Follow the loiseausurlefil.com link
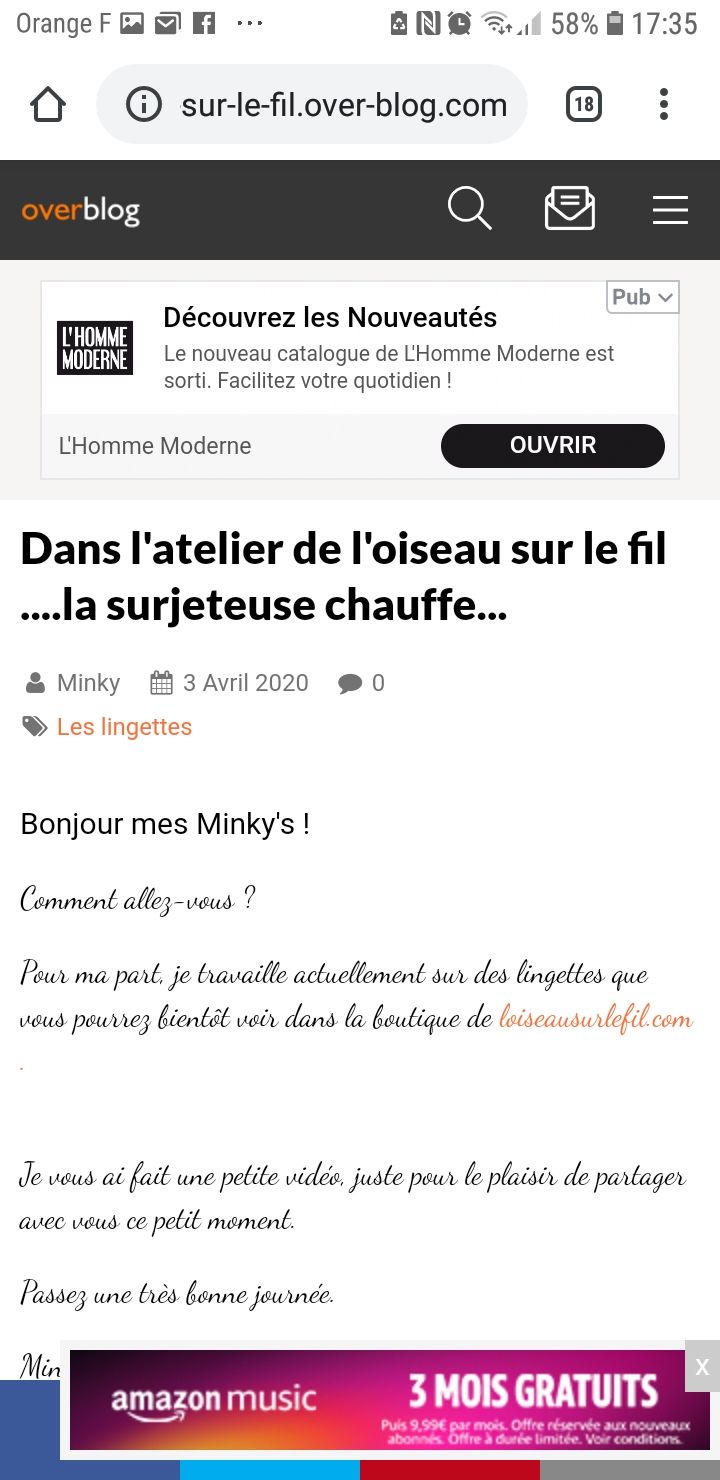The height and width of the screenshot is (1480, 720). [x=595, y=1018]
